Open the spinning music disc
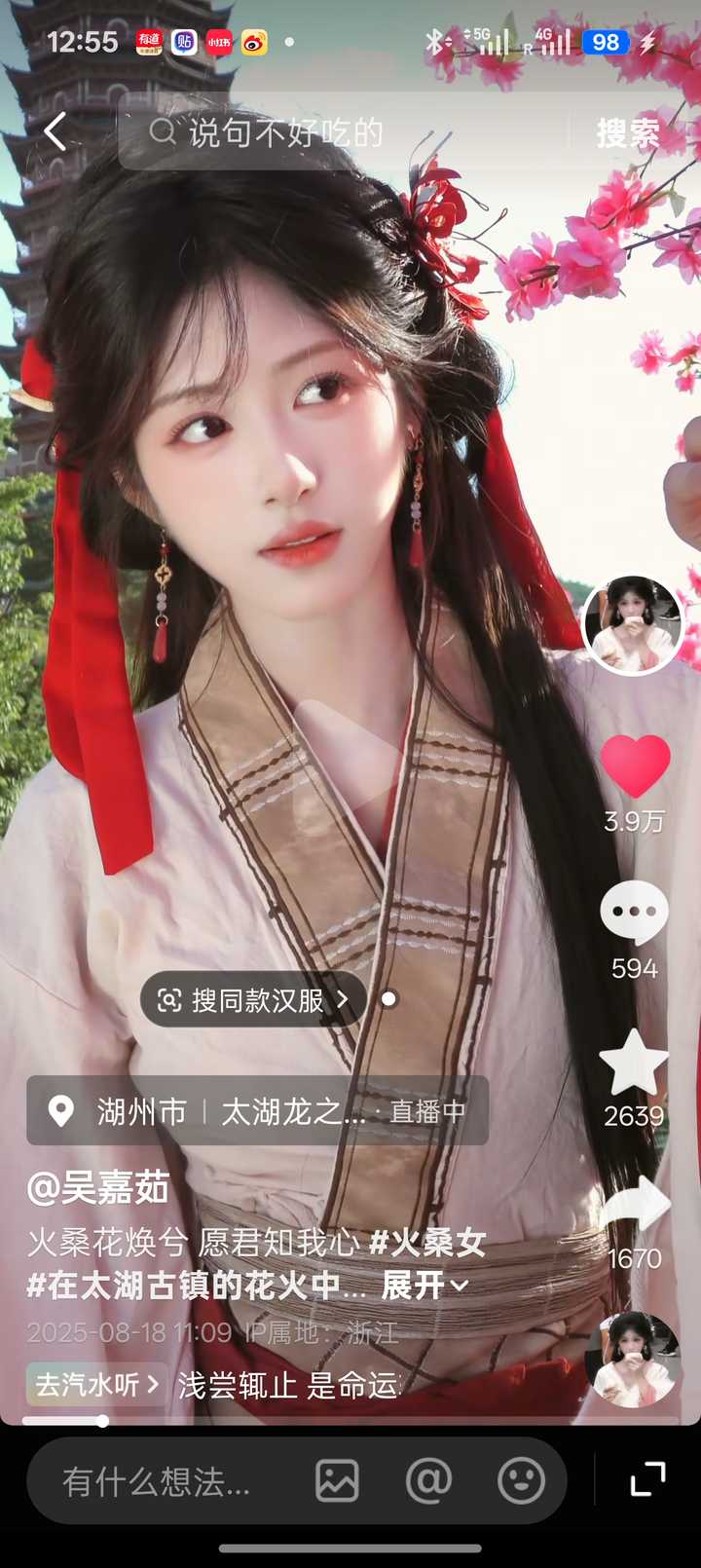701x1568 pixels. [x=633, y=1361]
